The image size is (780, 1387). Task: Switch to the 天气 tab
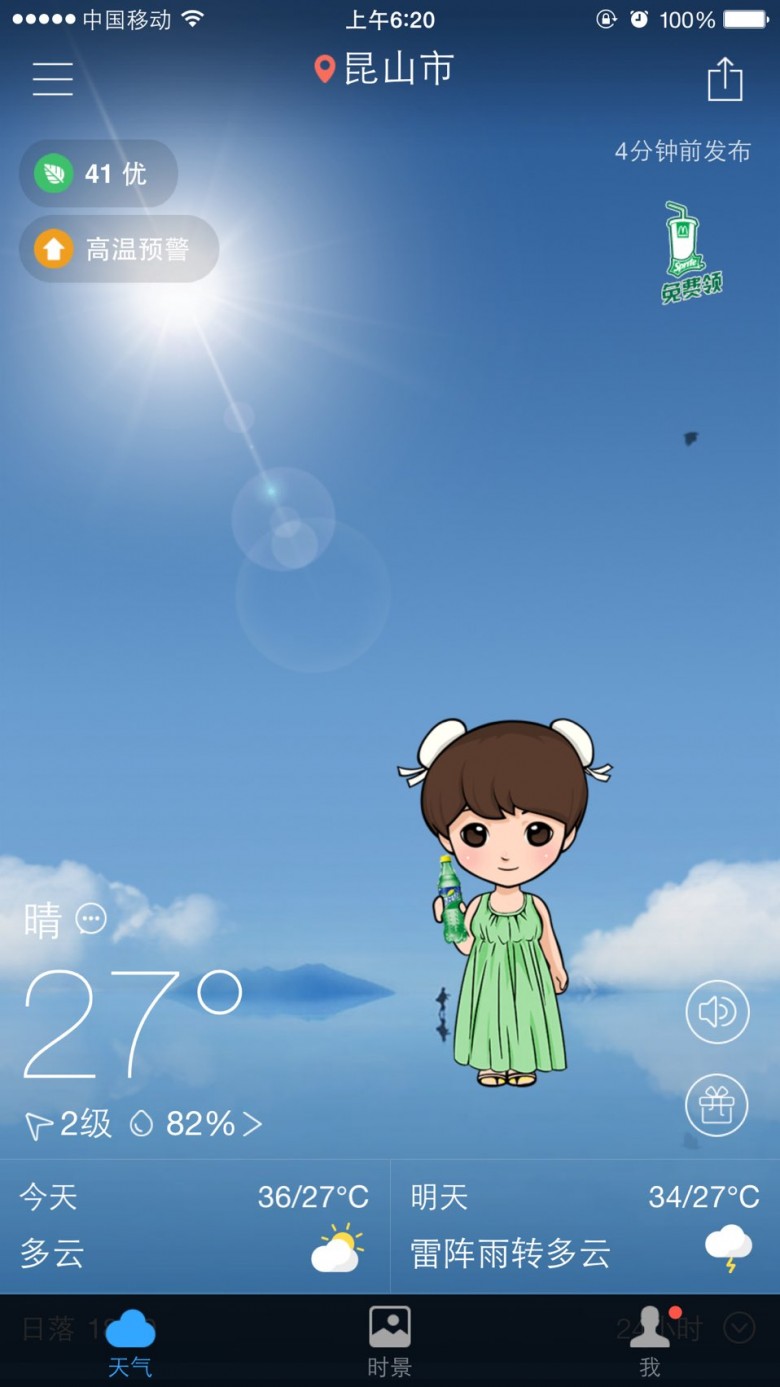click(130, 1342)
